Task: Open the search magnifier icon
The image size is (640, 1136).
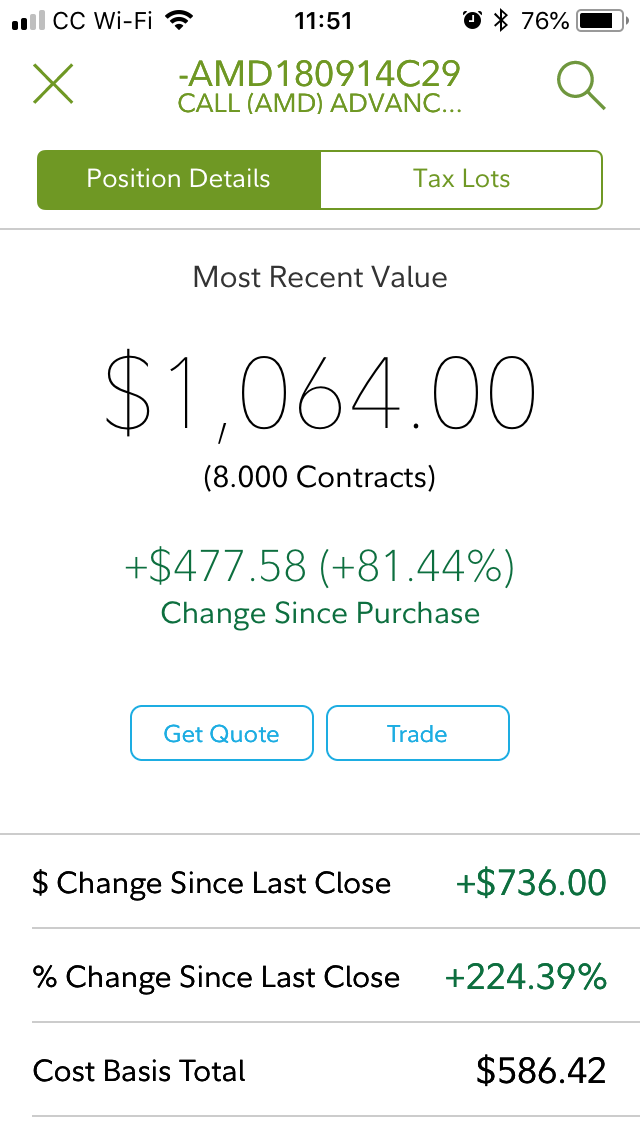Action: click(581, 85)
